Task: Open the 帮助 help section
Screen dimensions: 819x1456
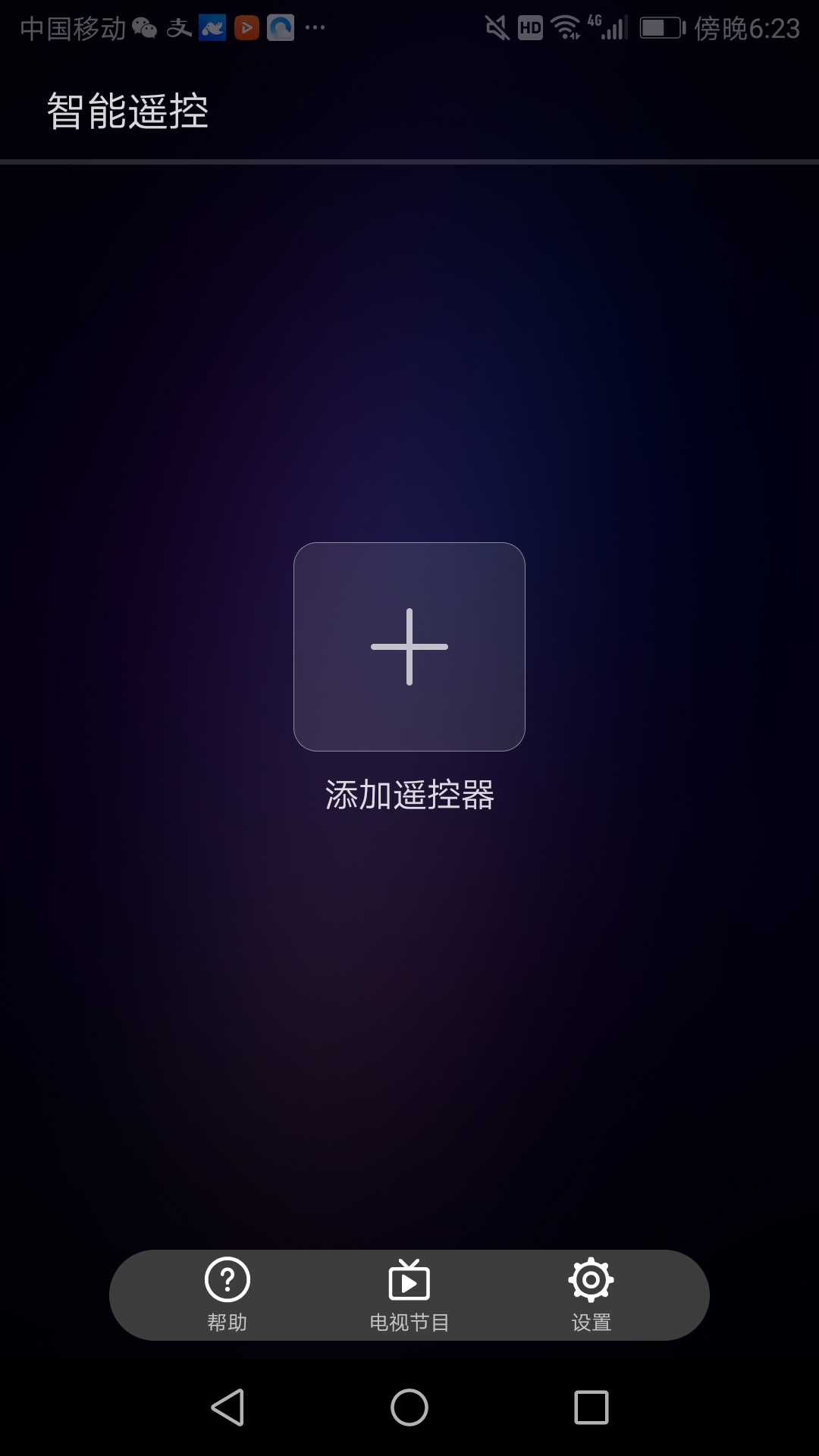Action: pyautogui.click(x=227, y=1295)
